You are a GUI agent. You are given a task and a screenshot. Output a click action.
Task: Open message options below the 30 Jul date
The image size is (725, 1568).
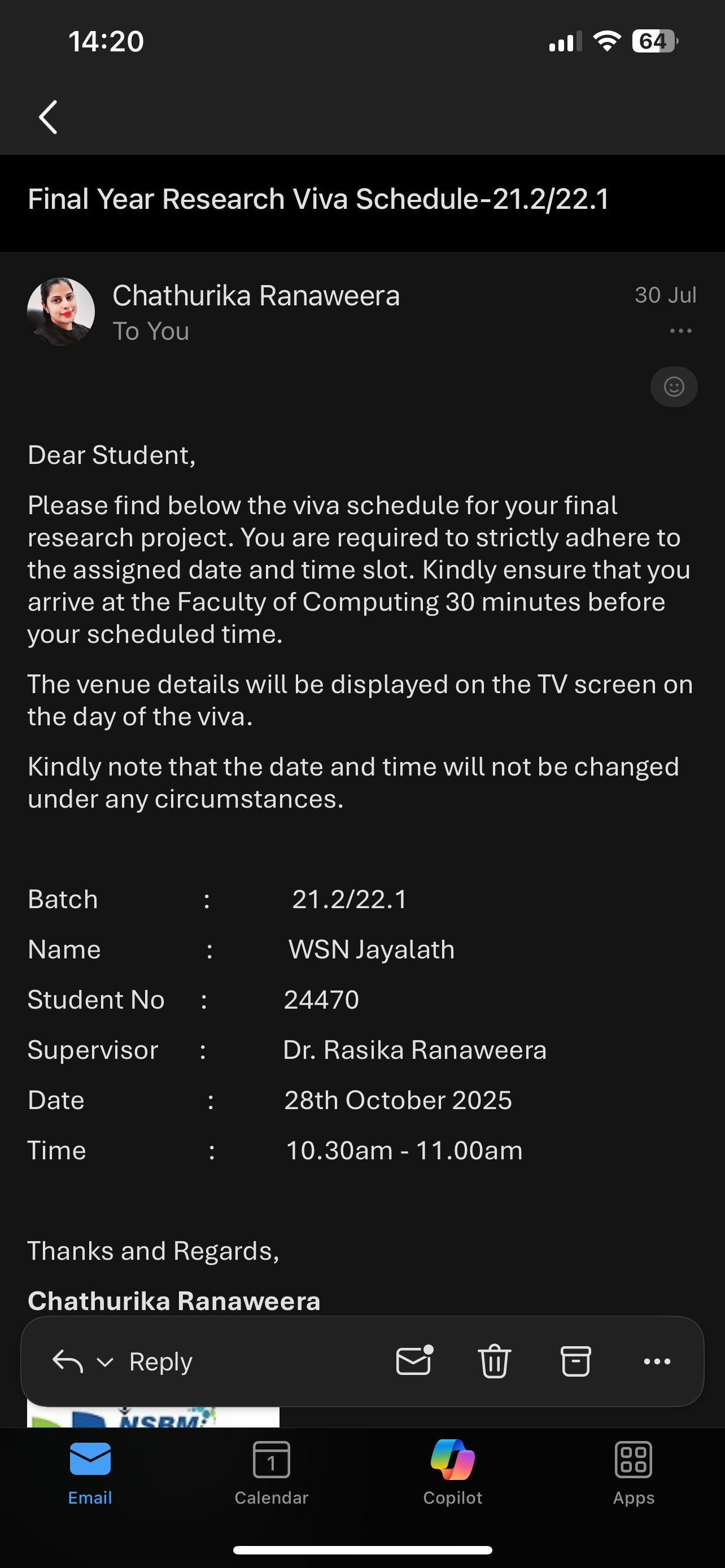[680, 331]
